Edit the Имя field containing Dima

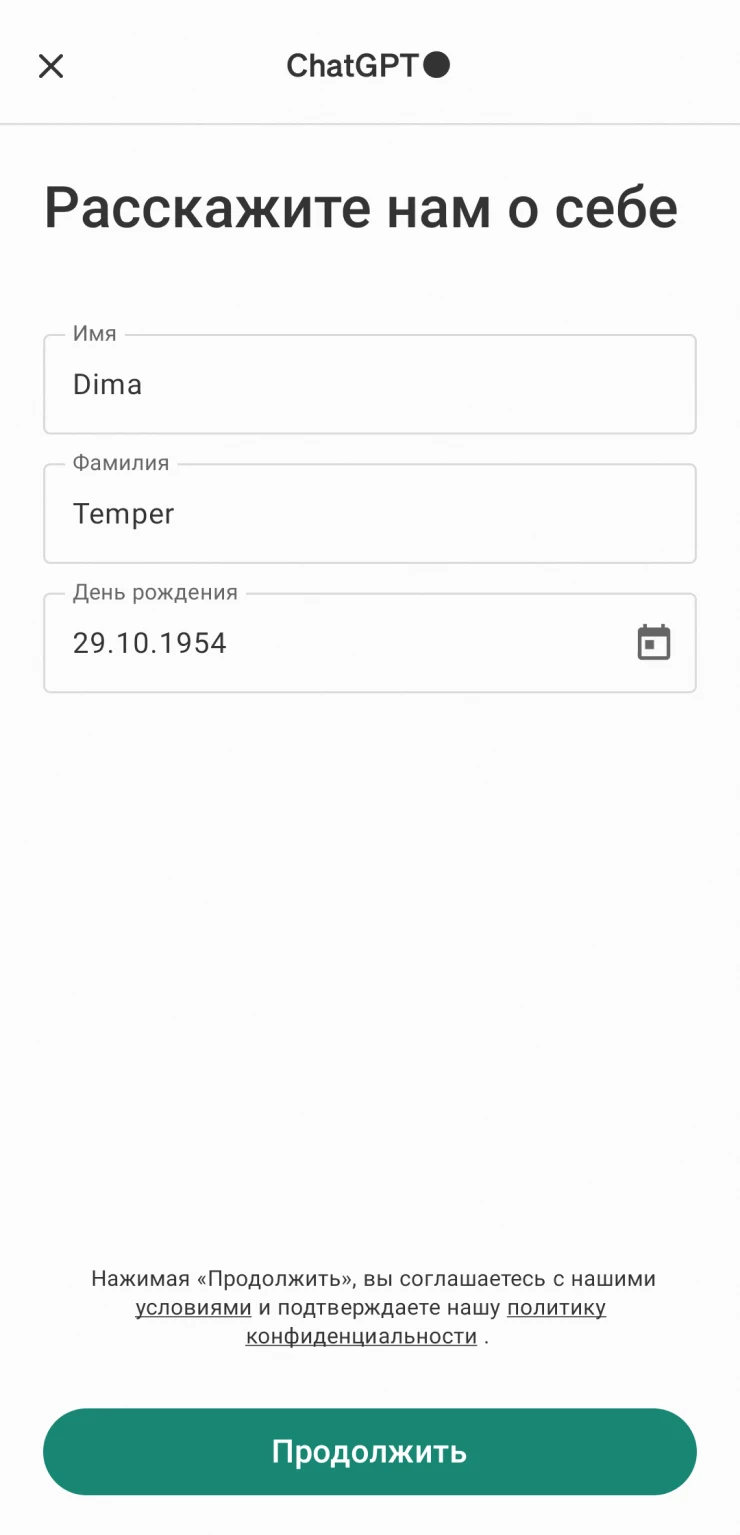click(x=370, y=384)
